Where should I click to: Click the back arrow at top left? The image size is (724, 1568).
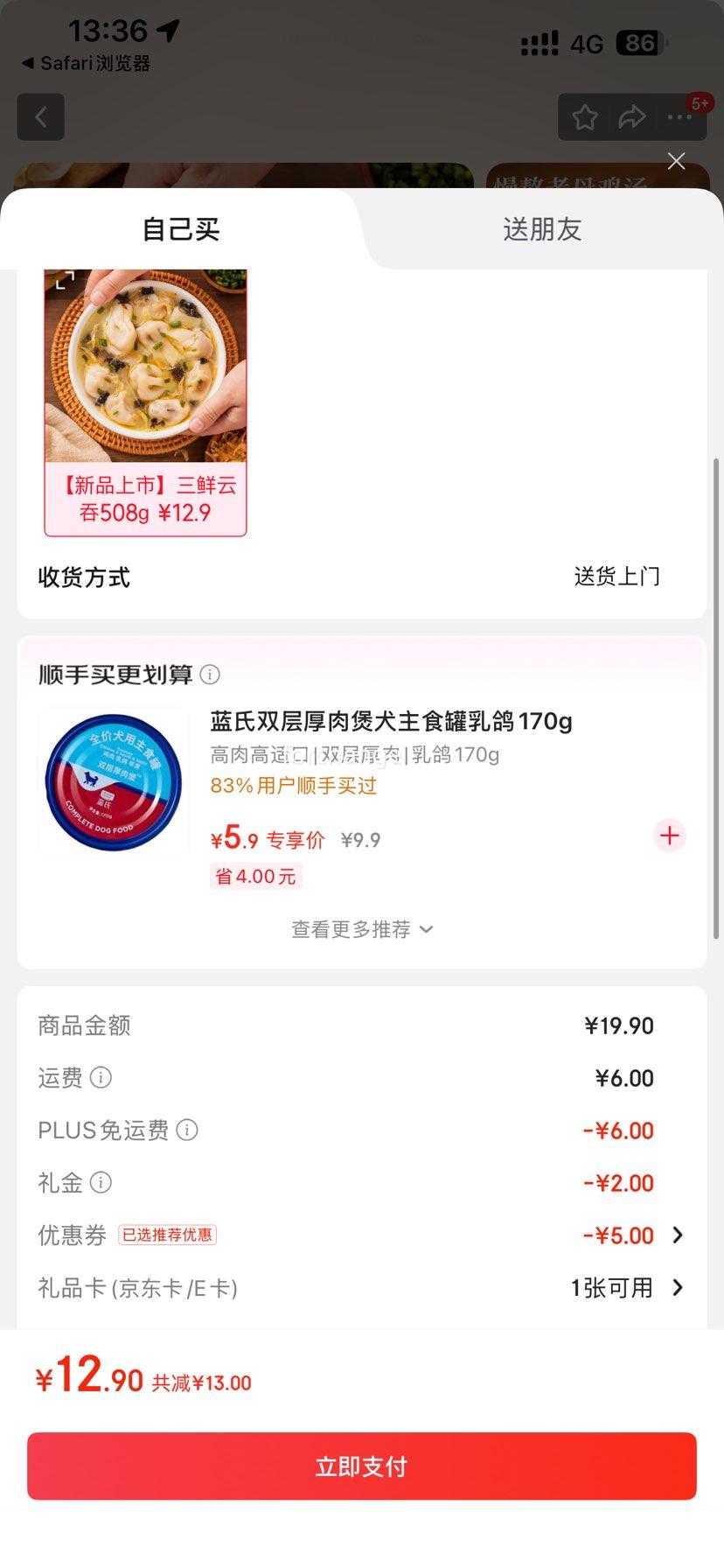point(40,116)
